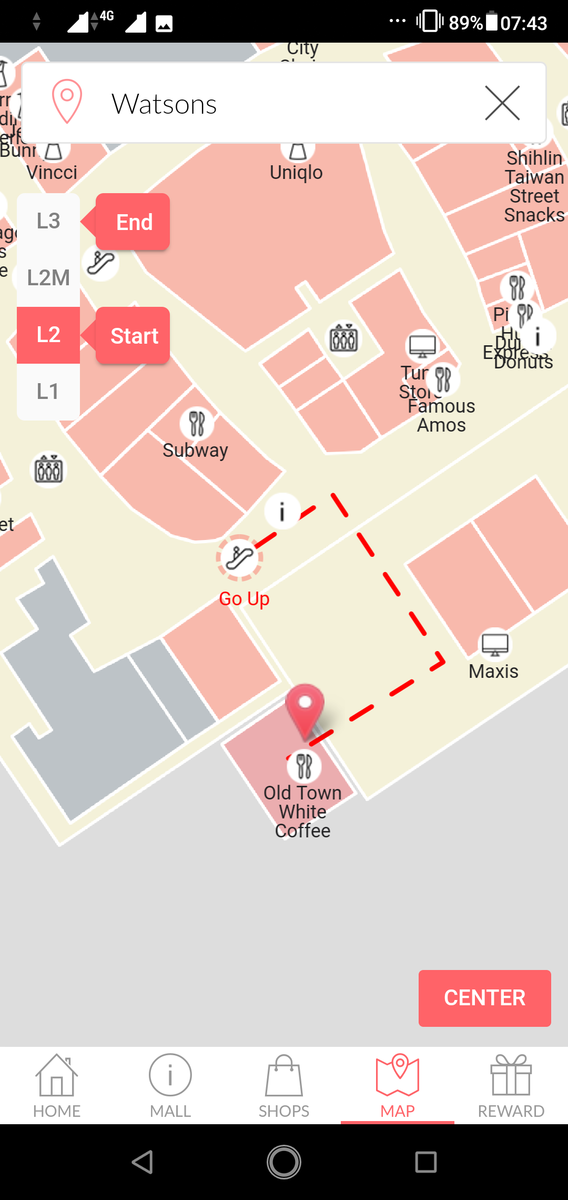
Task: Select floor L2M
Action: (48, 278)
